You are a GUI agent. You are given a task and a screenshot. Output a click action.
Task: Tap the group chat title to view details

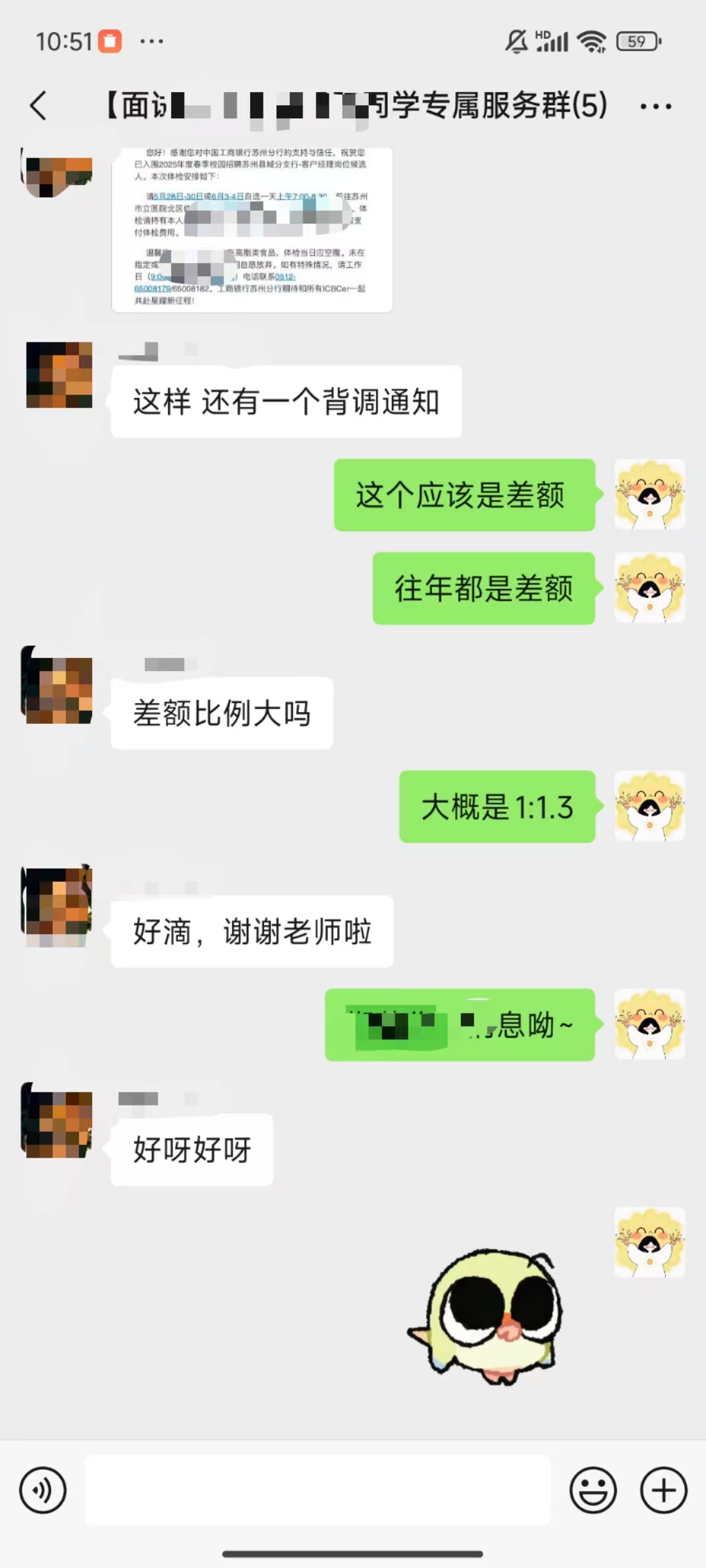pyautogui.click(x=356, y=105)
